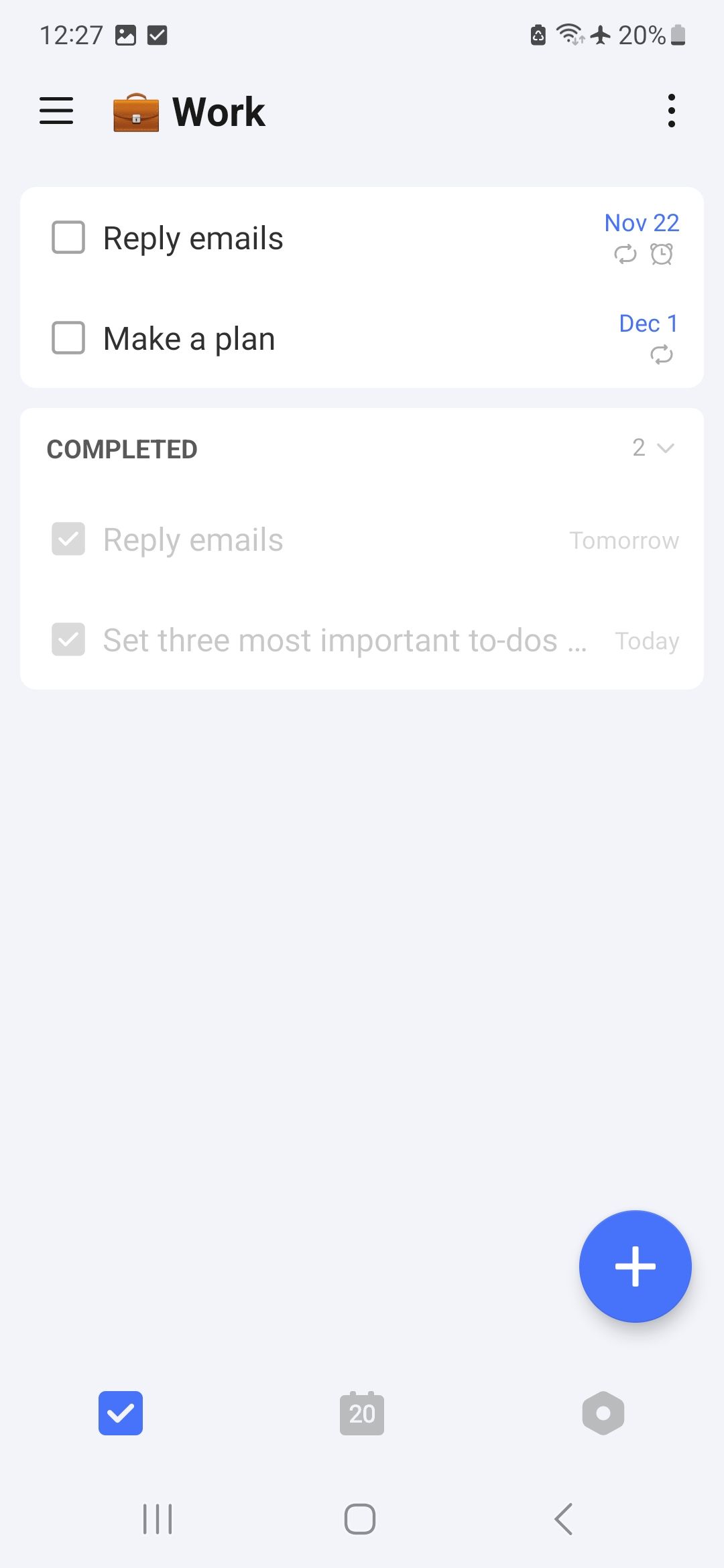Viewport: 724px width, 1568px height.
Task: Select the Work list title
Action: coord(217,111)
